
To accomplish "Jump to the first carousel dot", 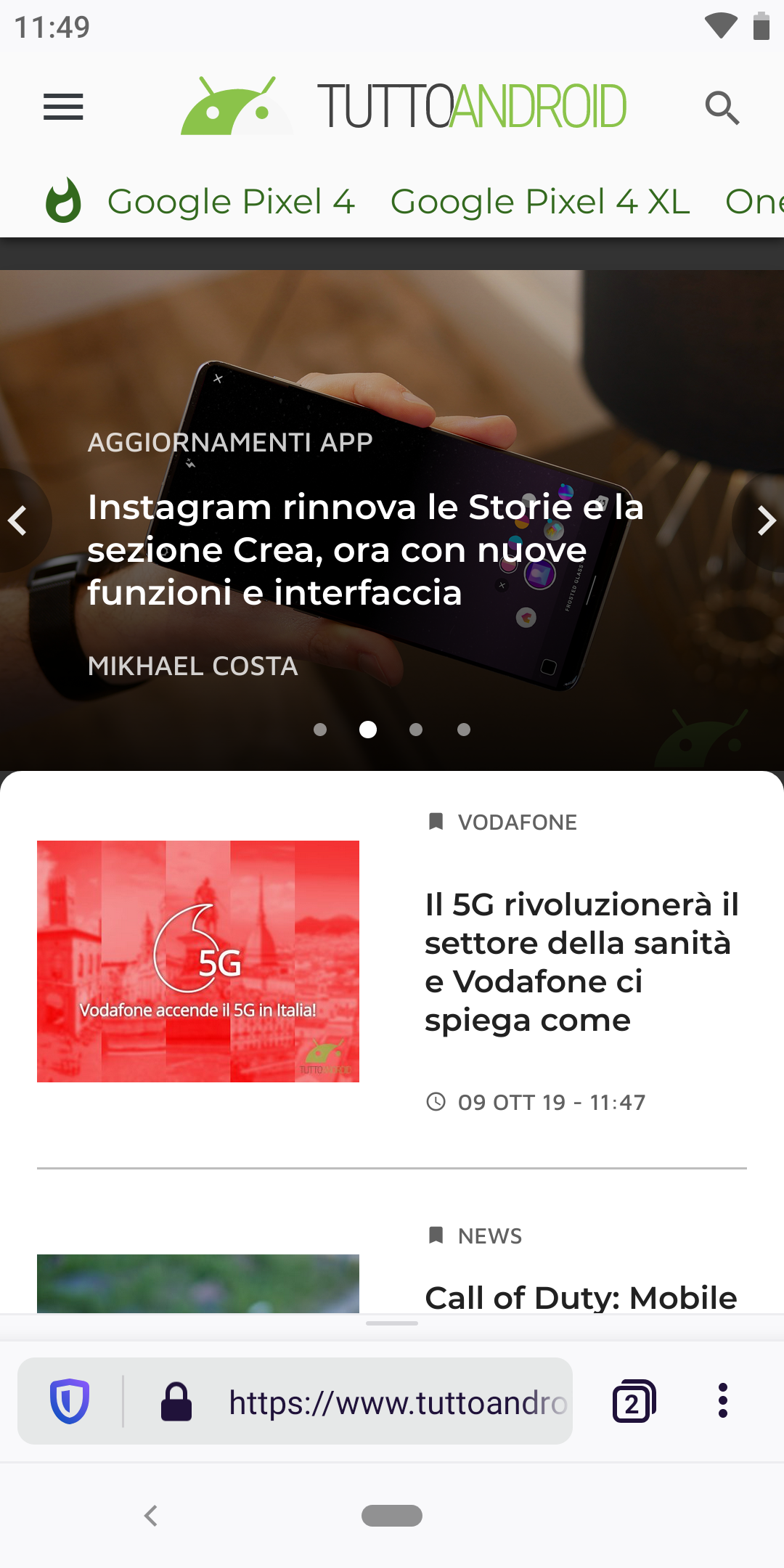I will [x=320, y=730].
